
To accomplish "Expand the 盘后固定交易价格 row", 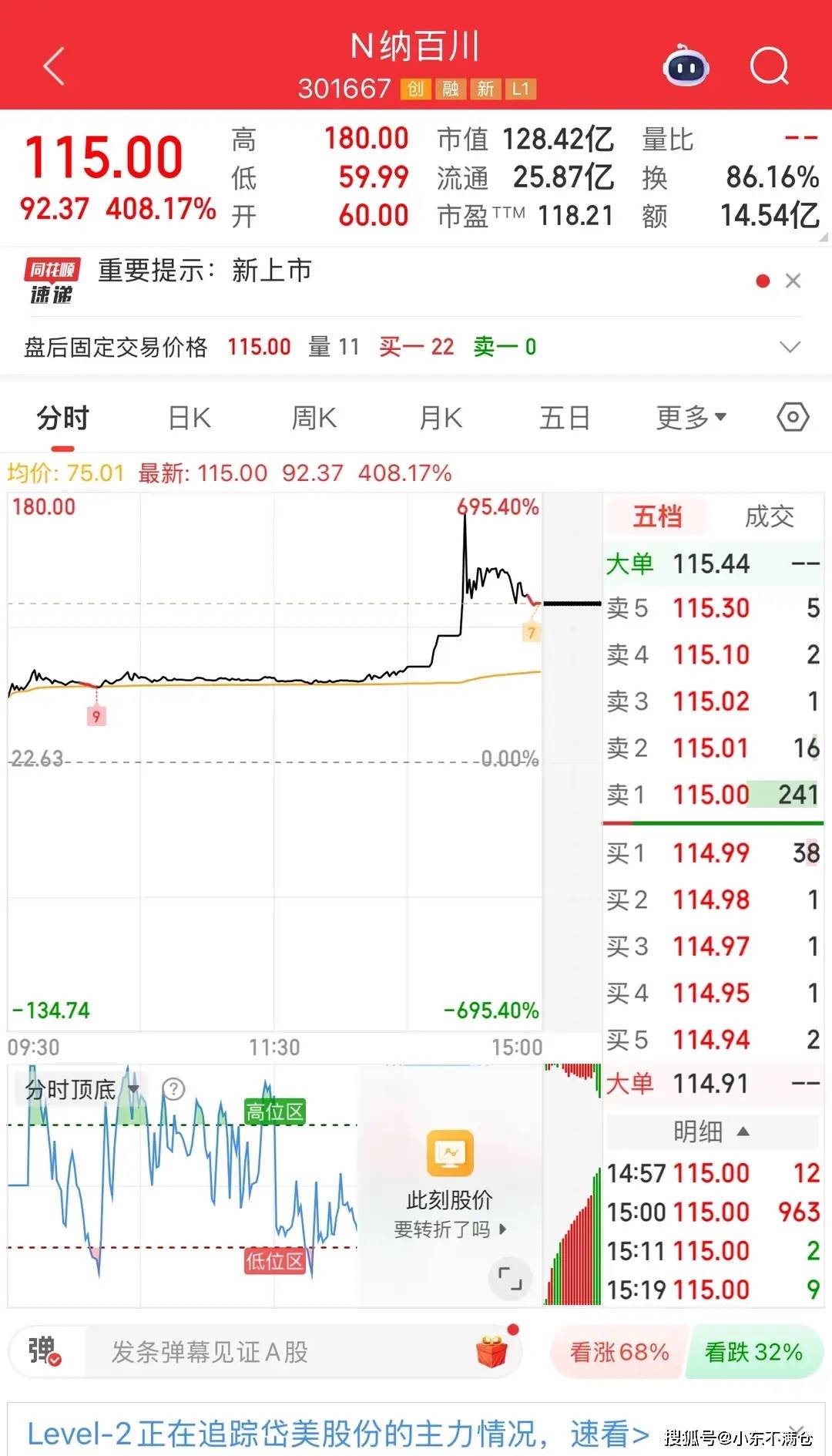I will 790,347.
